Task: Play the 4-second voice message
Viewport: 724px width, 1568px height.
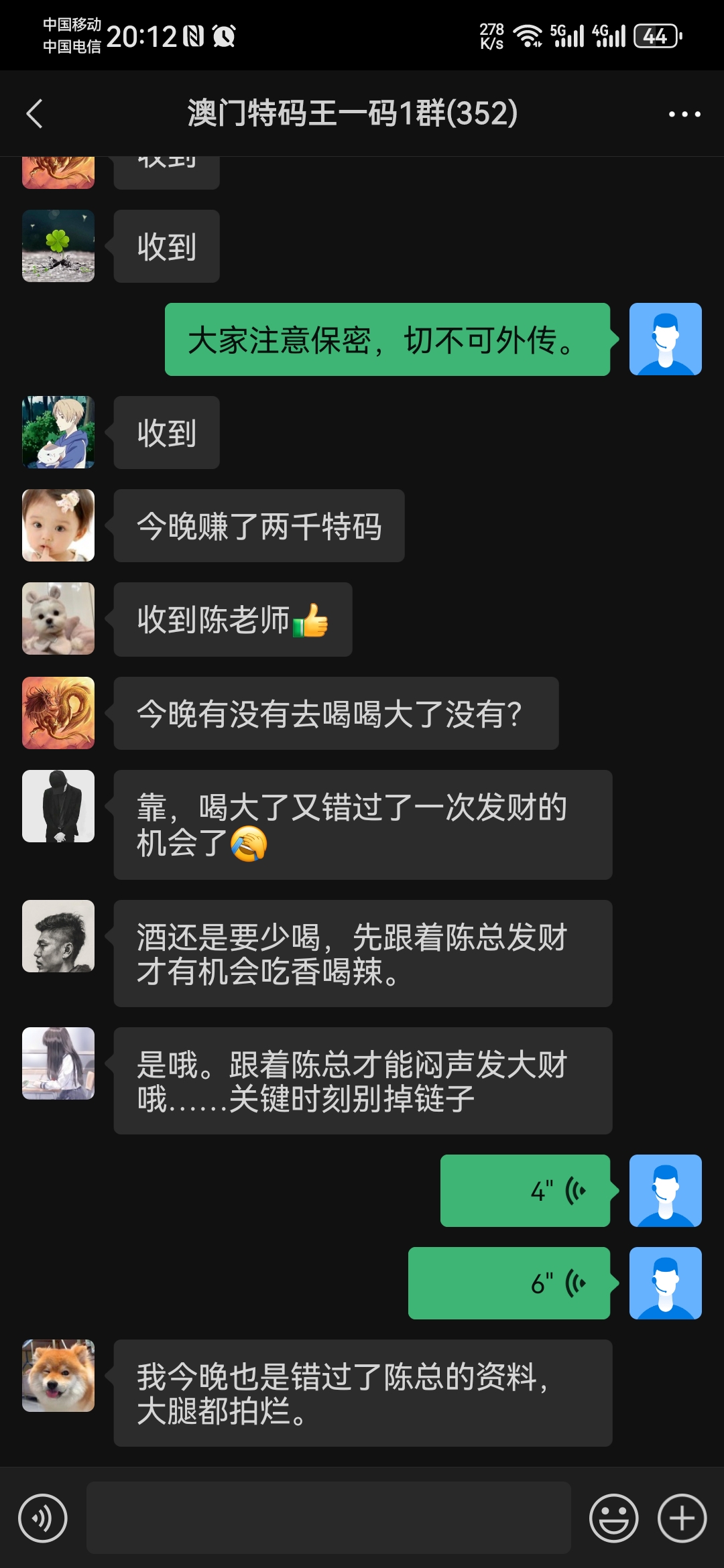Action: 525,1191
